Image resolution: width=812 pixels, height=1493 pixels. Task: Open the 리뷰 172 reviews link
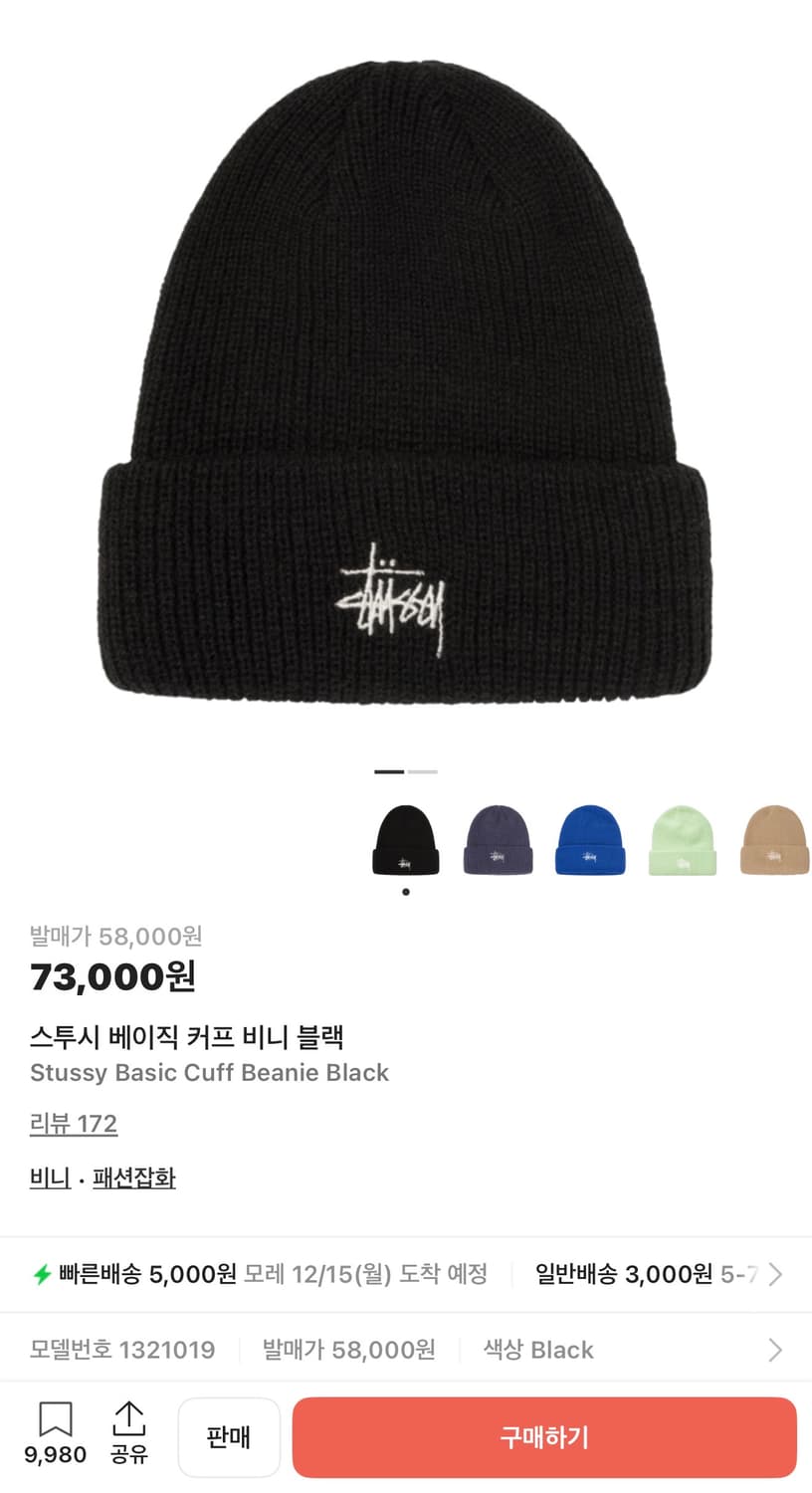(x=74, y=1124)
